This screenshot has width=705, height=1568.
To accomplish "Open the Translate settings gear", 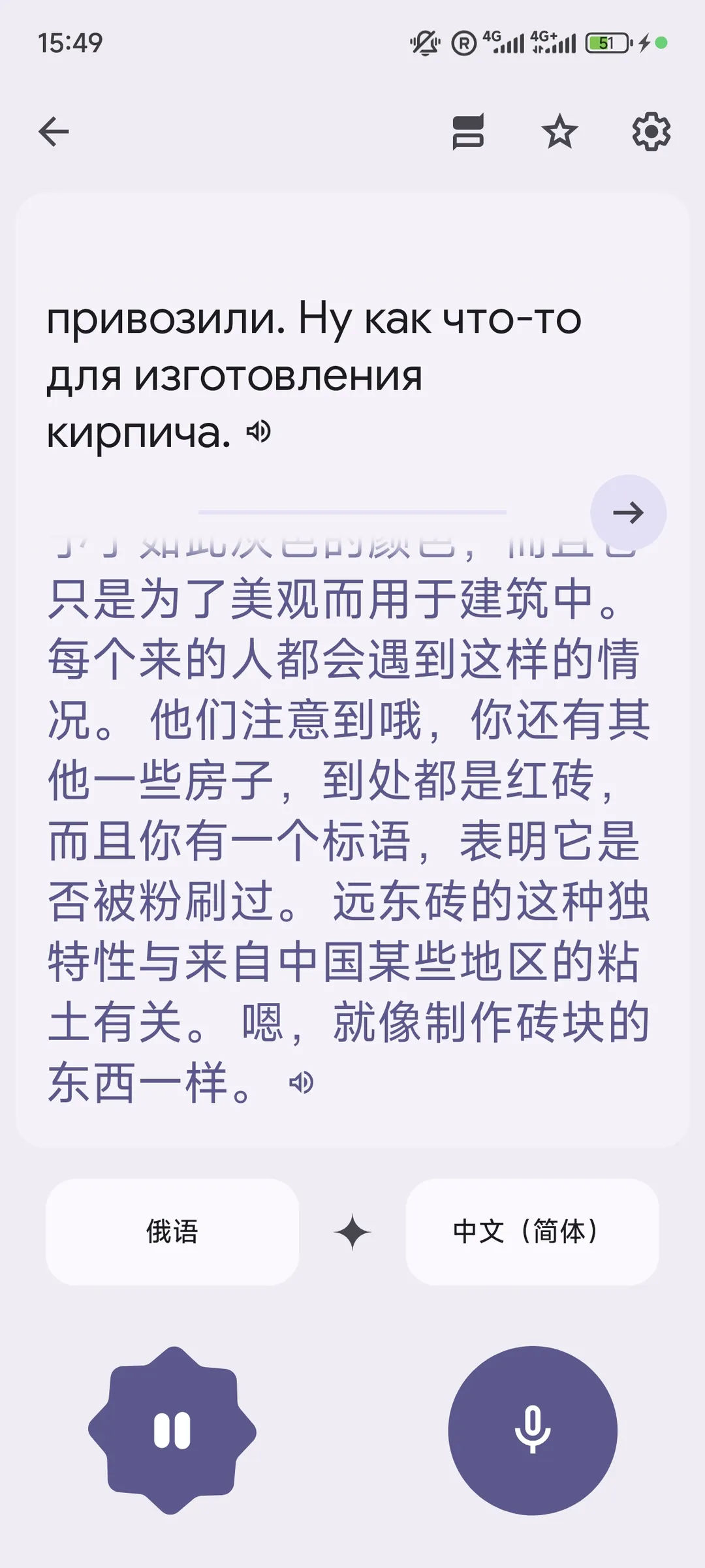I will (x=651, y=132).
